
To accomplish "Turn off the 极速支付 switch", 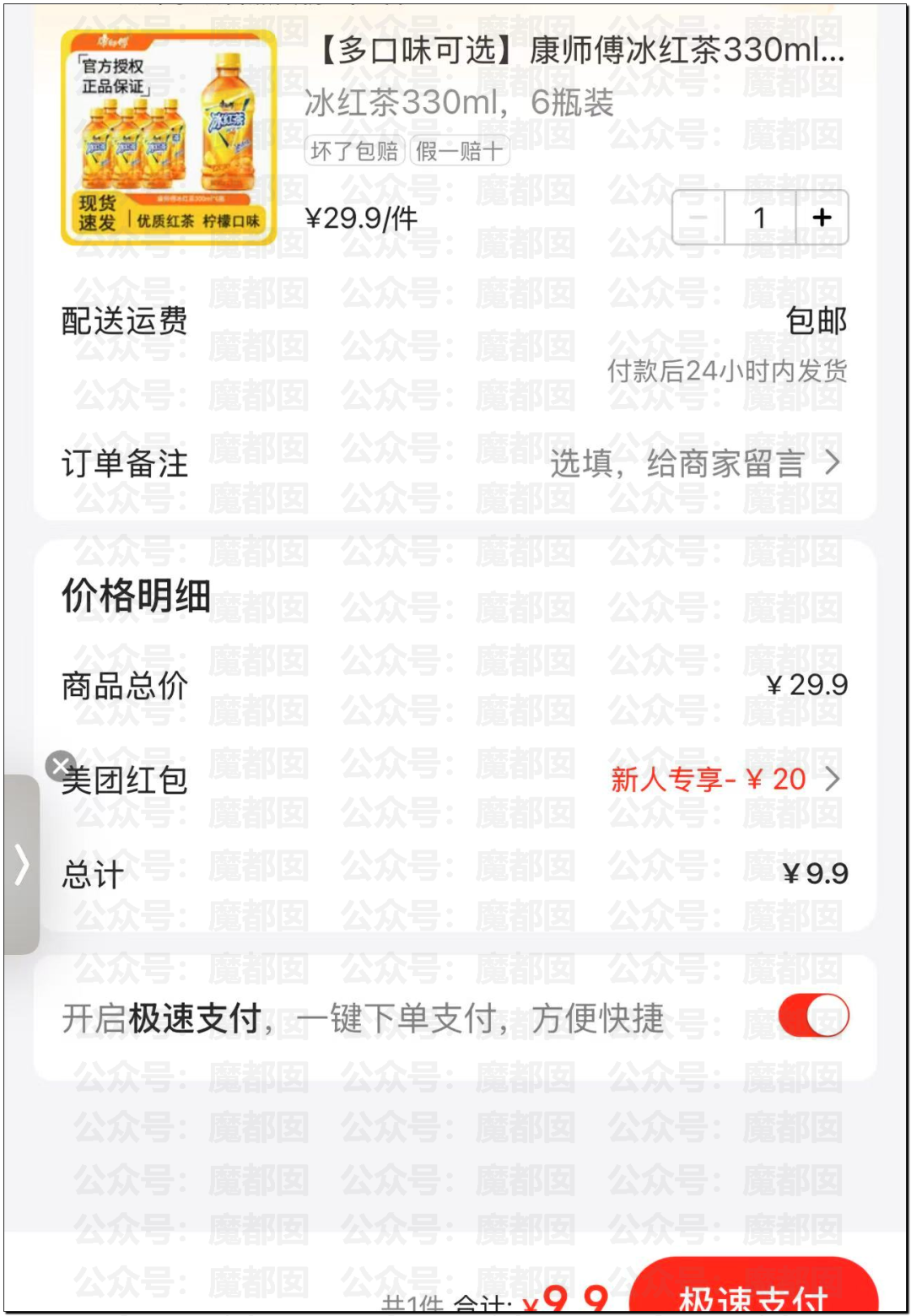I will (x=813, y=1016).
